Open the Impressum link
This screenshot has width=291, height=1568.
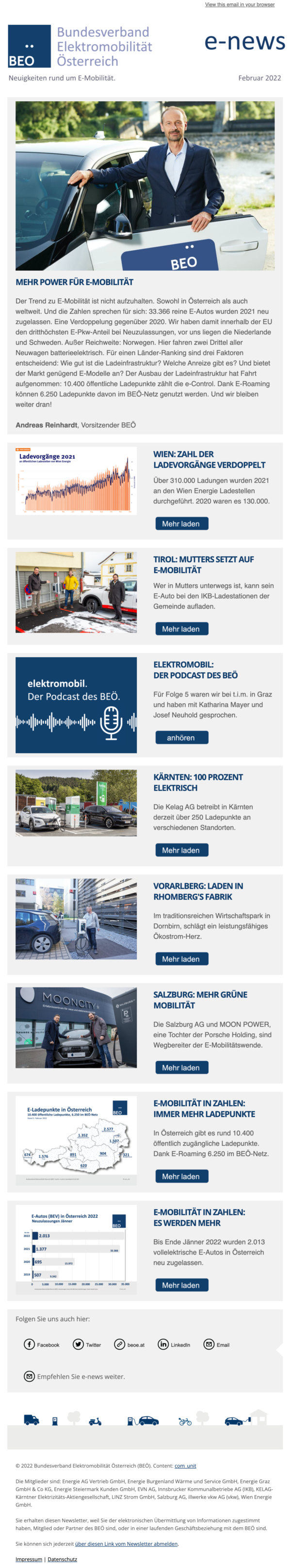[x=29, y=1559]
